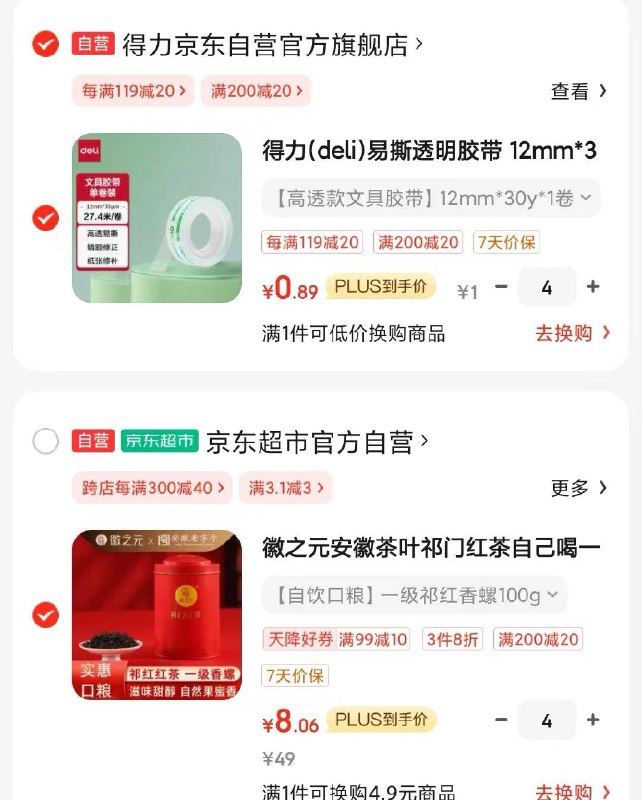
Task: Open 更多 promotions for 京东超市
Action: point(579,488)
